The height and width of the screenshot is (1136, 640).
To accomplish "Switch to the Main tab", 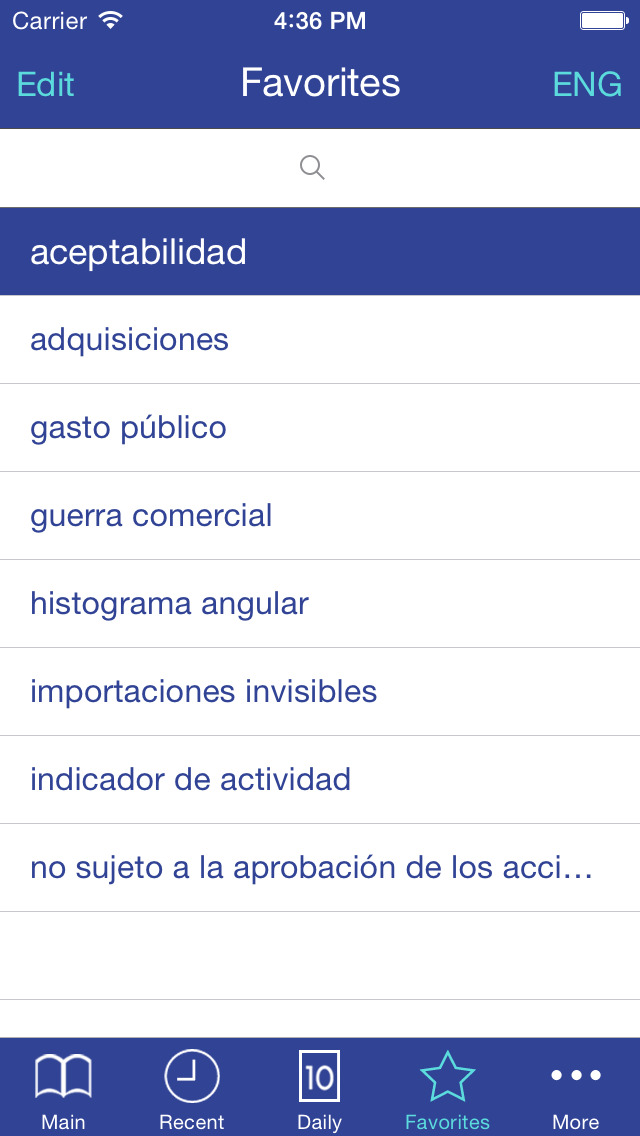I will [63, 1088].
